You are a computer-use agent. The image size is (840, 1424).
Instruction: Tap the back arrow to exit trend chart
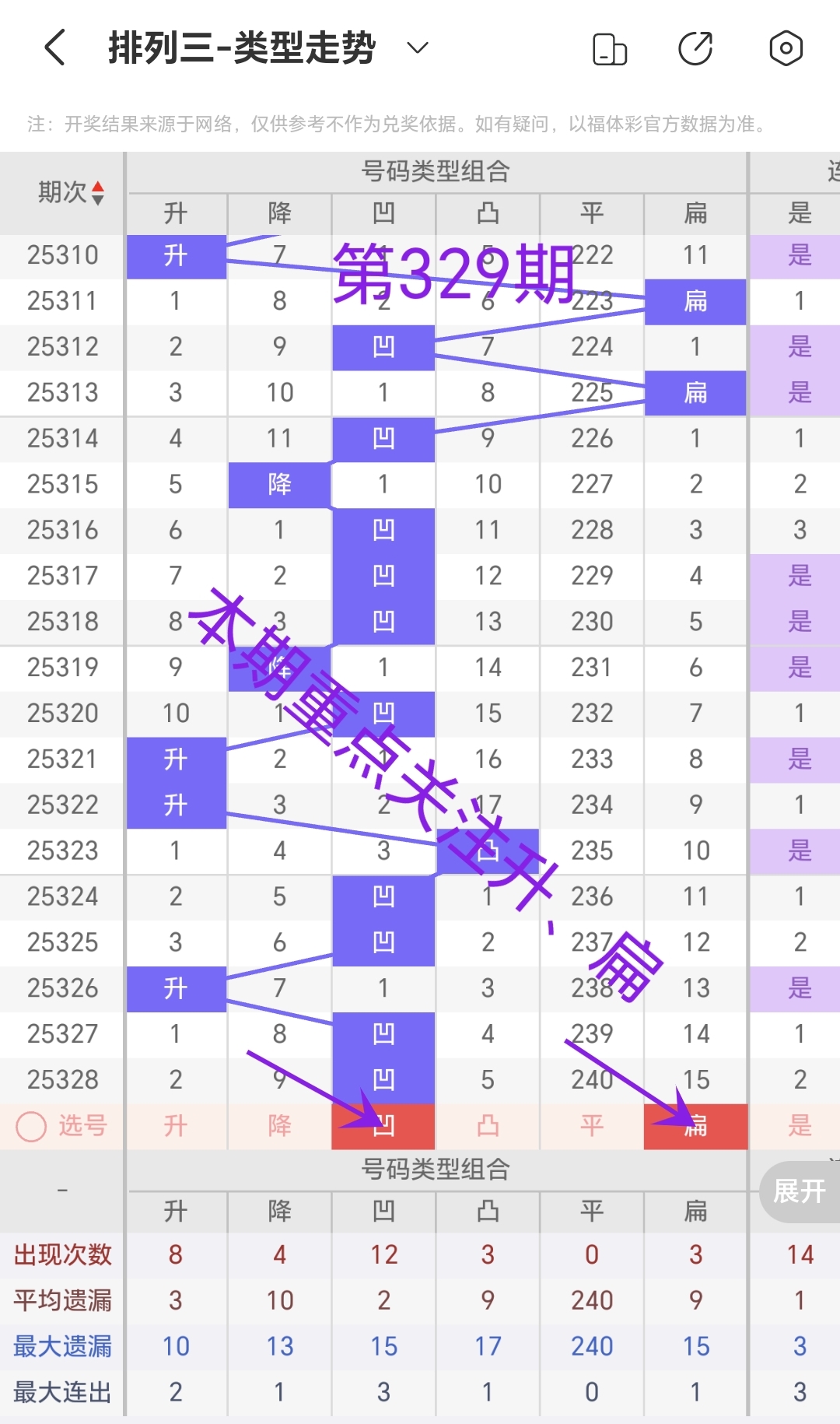pos(53,47)
